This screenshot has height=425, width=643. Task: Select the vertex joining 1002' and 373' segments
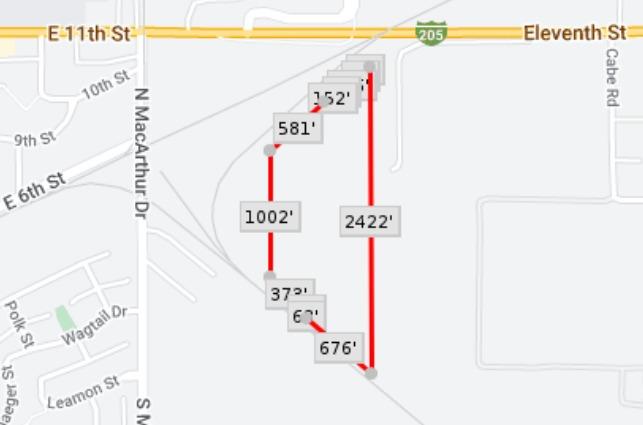269,277
